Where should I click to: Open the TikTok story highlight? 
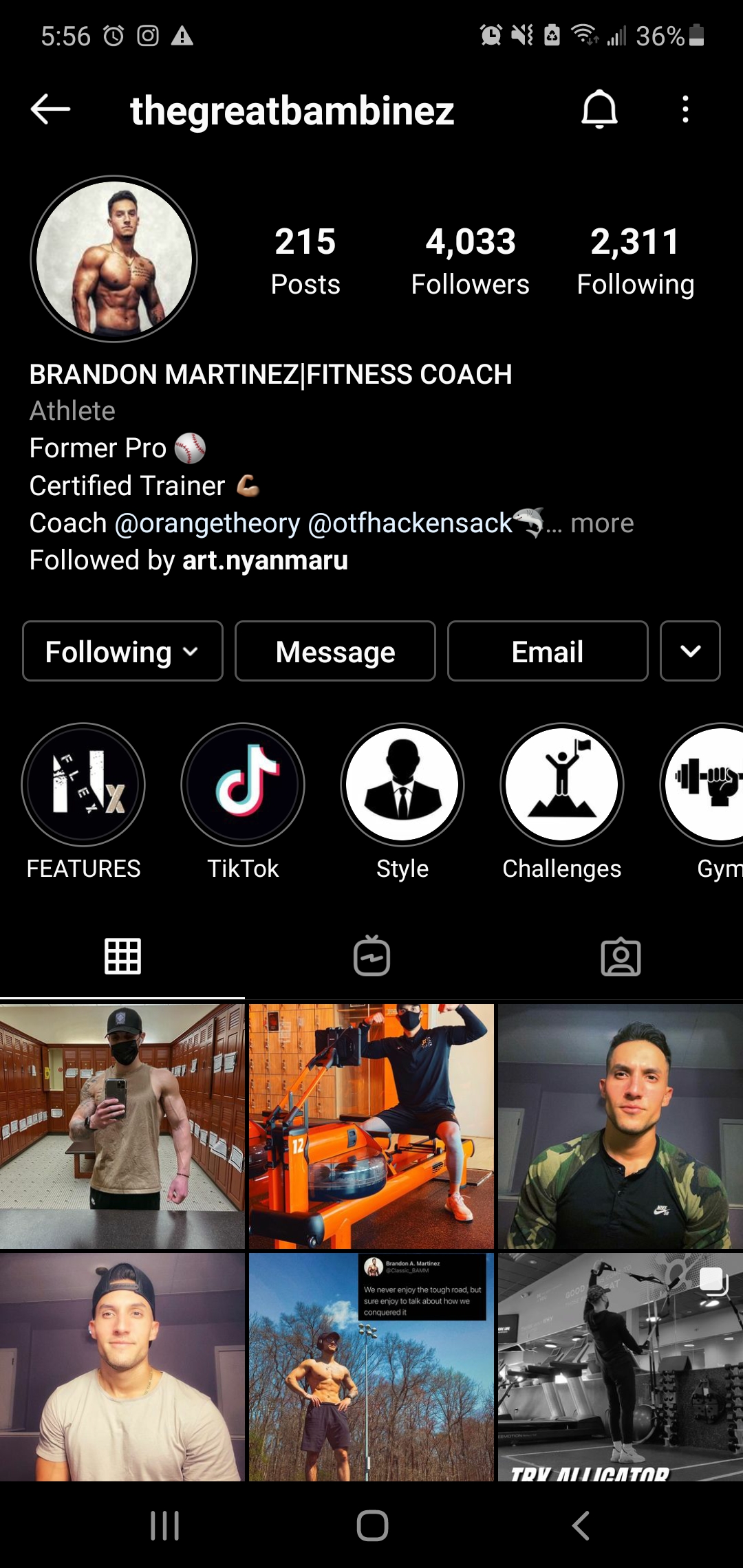(x=243, y=785)
